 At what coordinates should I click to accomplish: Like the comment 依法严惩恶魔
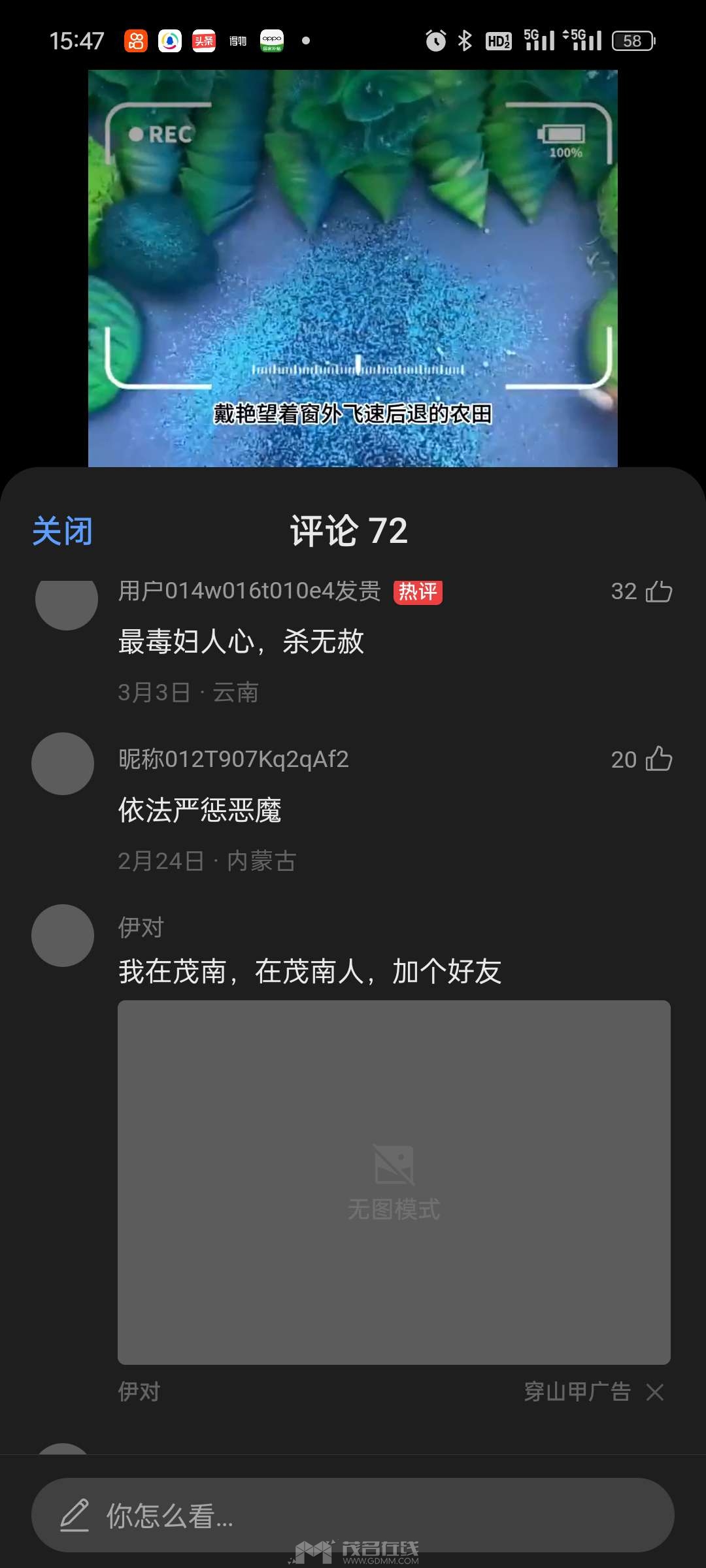pos(658,759)
